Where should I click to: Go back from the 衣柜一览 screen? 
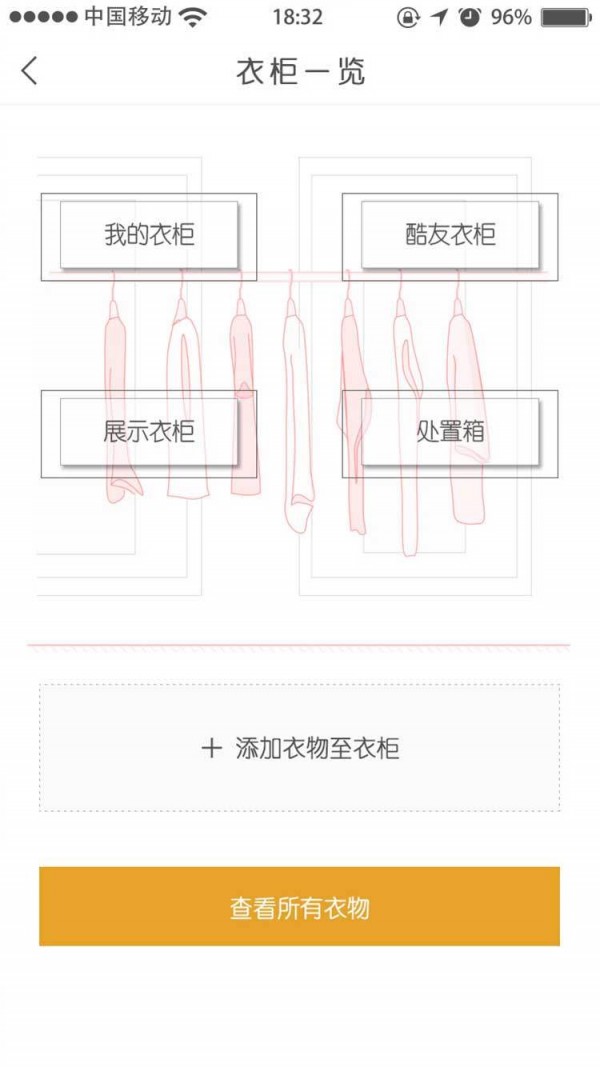point(30,71)
